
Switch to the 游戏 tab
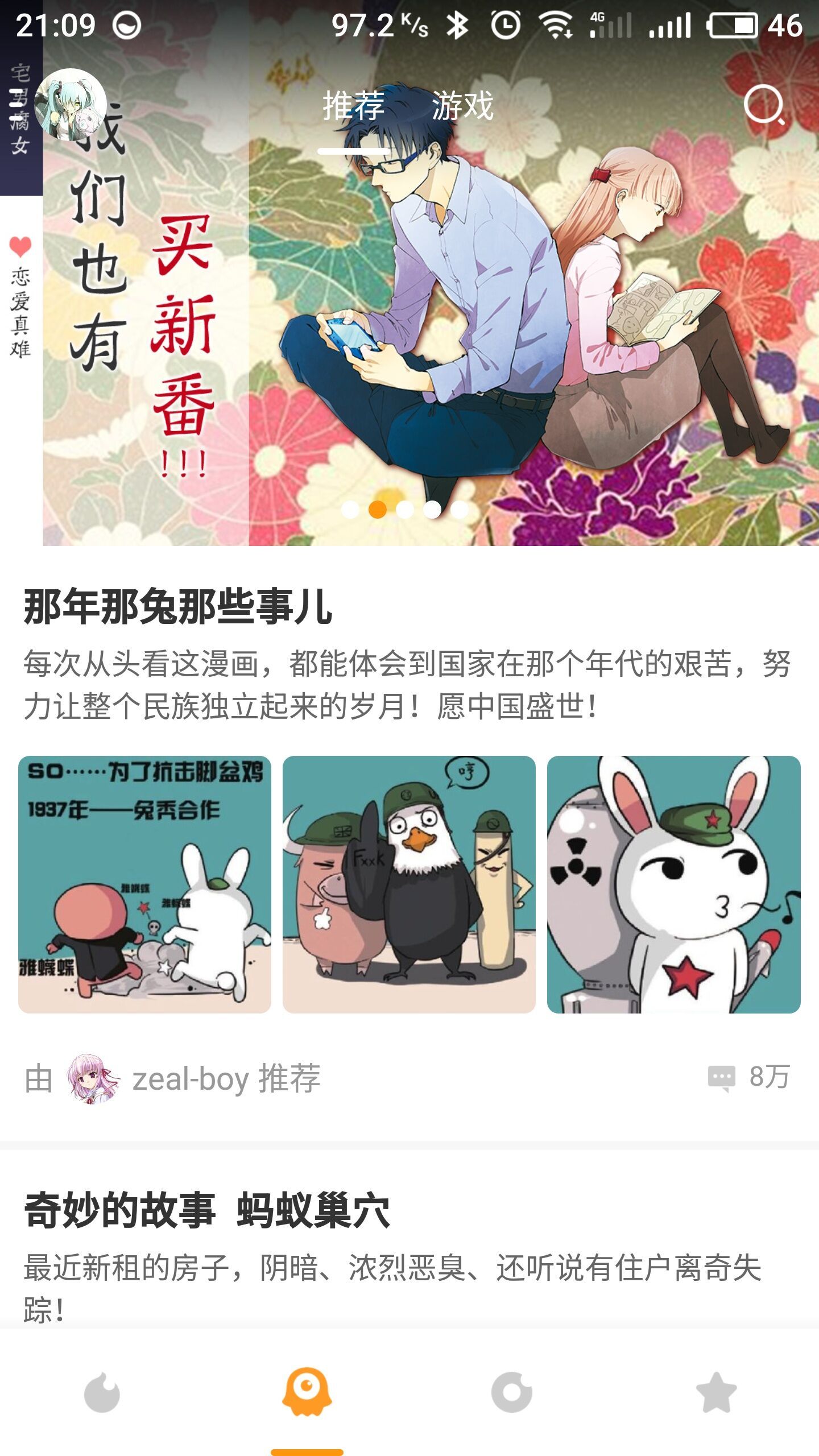(x=462, y=106)
